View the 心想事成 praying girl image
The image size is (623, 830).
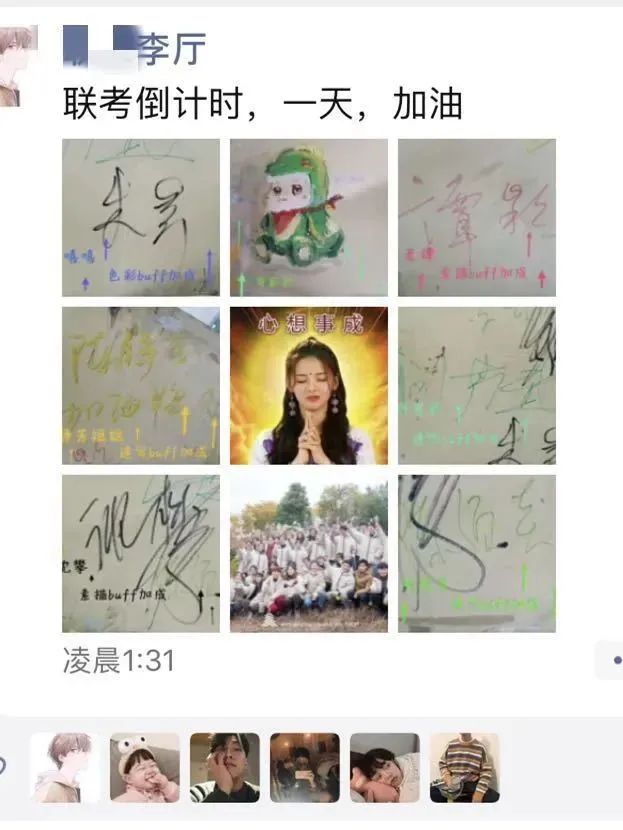pyautogui.click(x=309, y=385)
